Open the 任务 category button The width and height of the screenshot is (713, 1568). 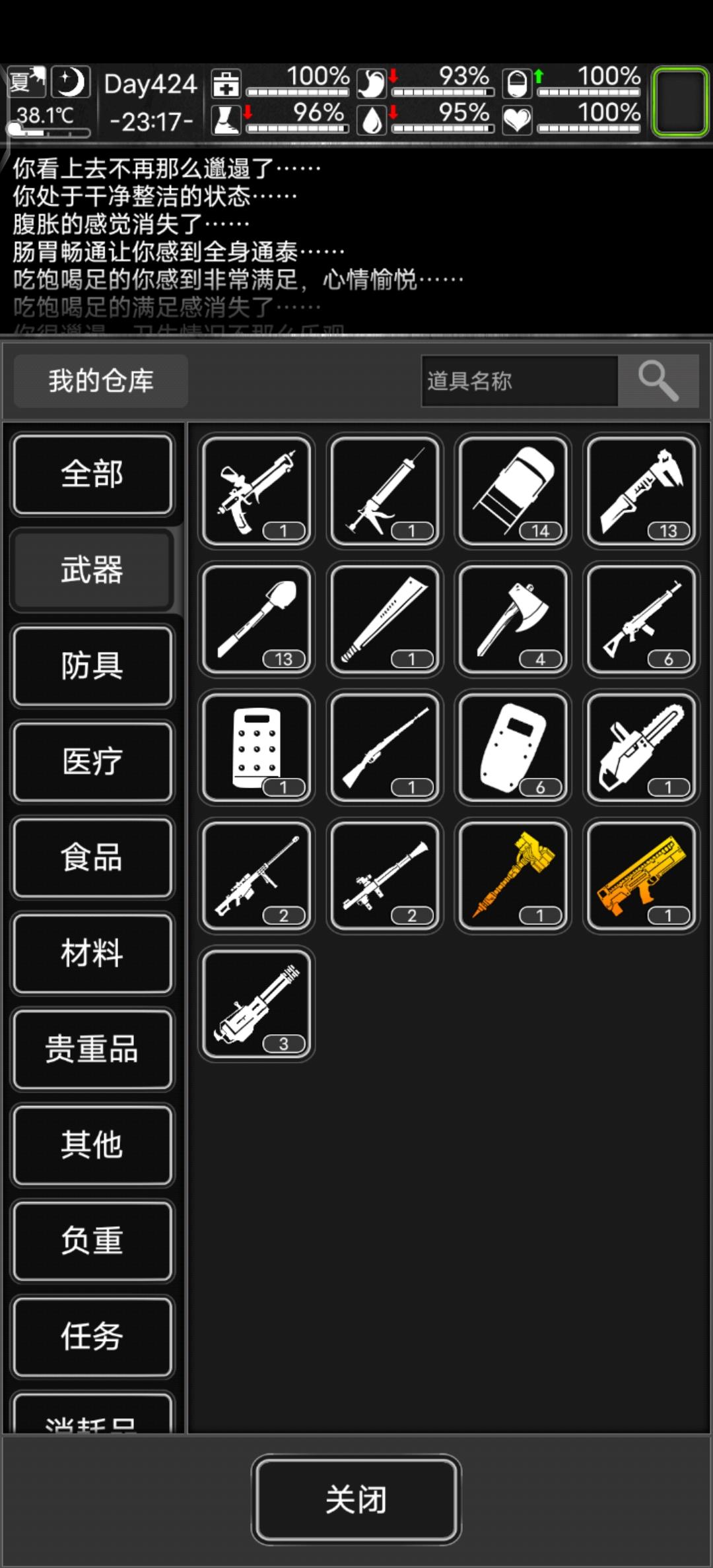pyautogui.click(x=92, y=1336)
